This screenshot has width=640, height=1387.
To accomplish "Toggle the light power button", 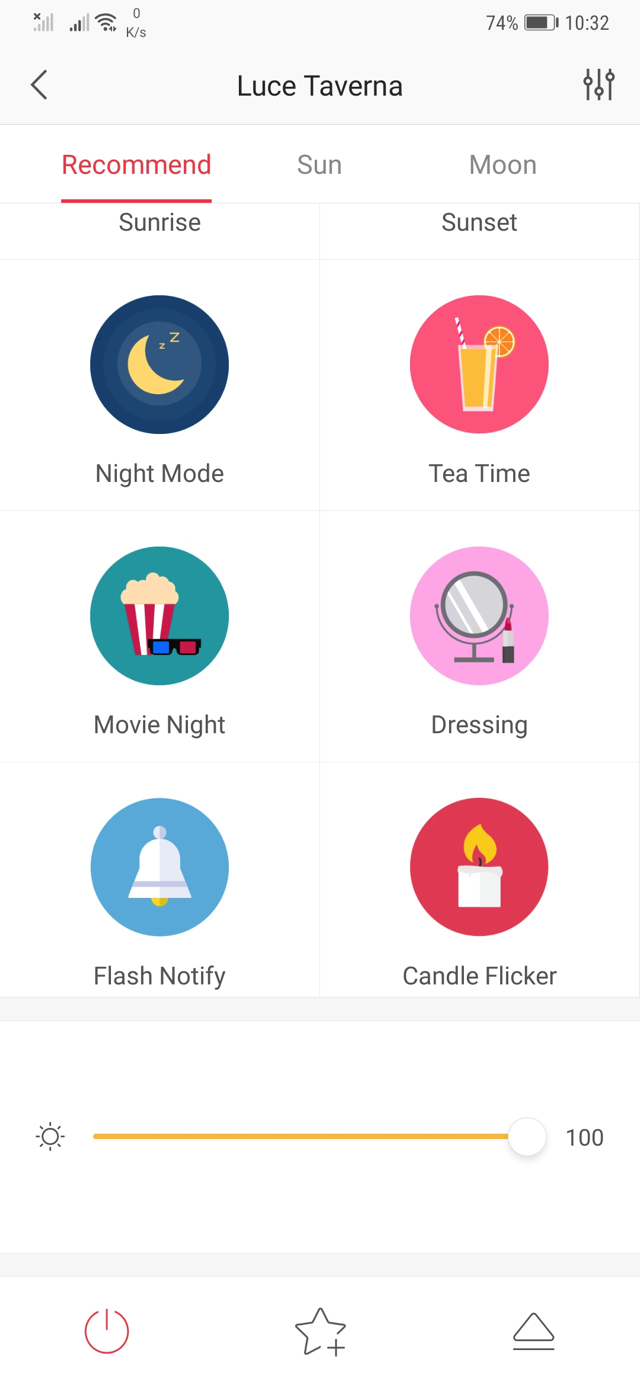I will pos(106,1331).
